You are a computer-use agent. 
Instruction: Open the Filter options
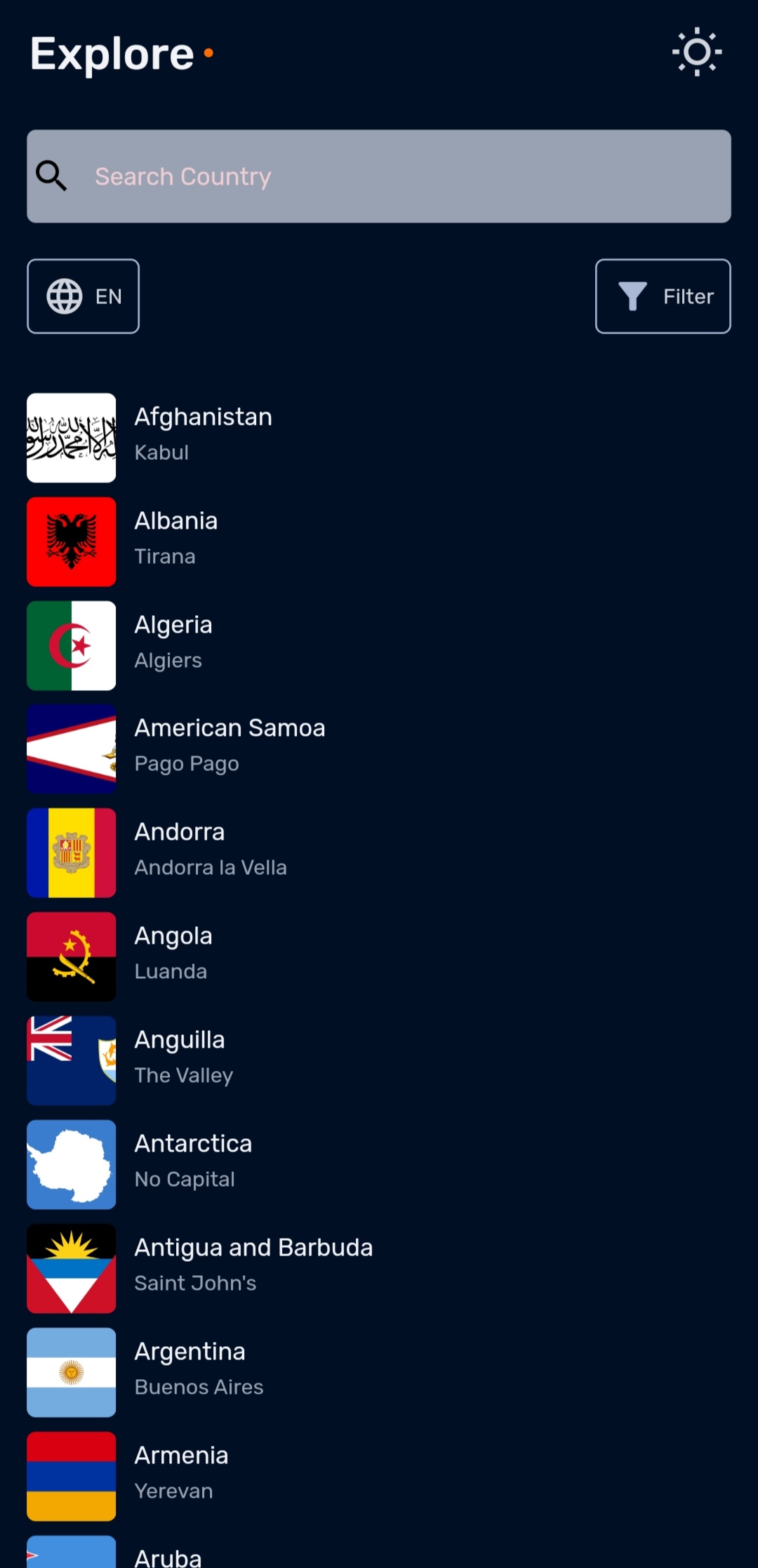click(663, 296)
